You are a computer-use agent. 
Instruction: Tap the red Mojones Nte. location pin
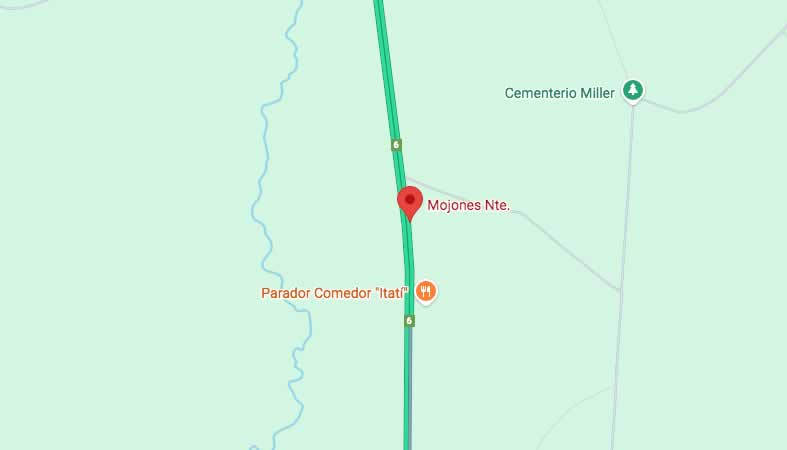[x=410, y=201]
